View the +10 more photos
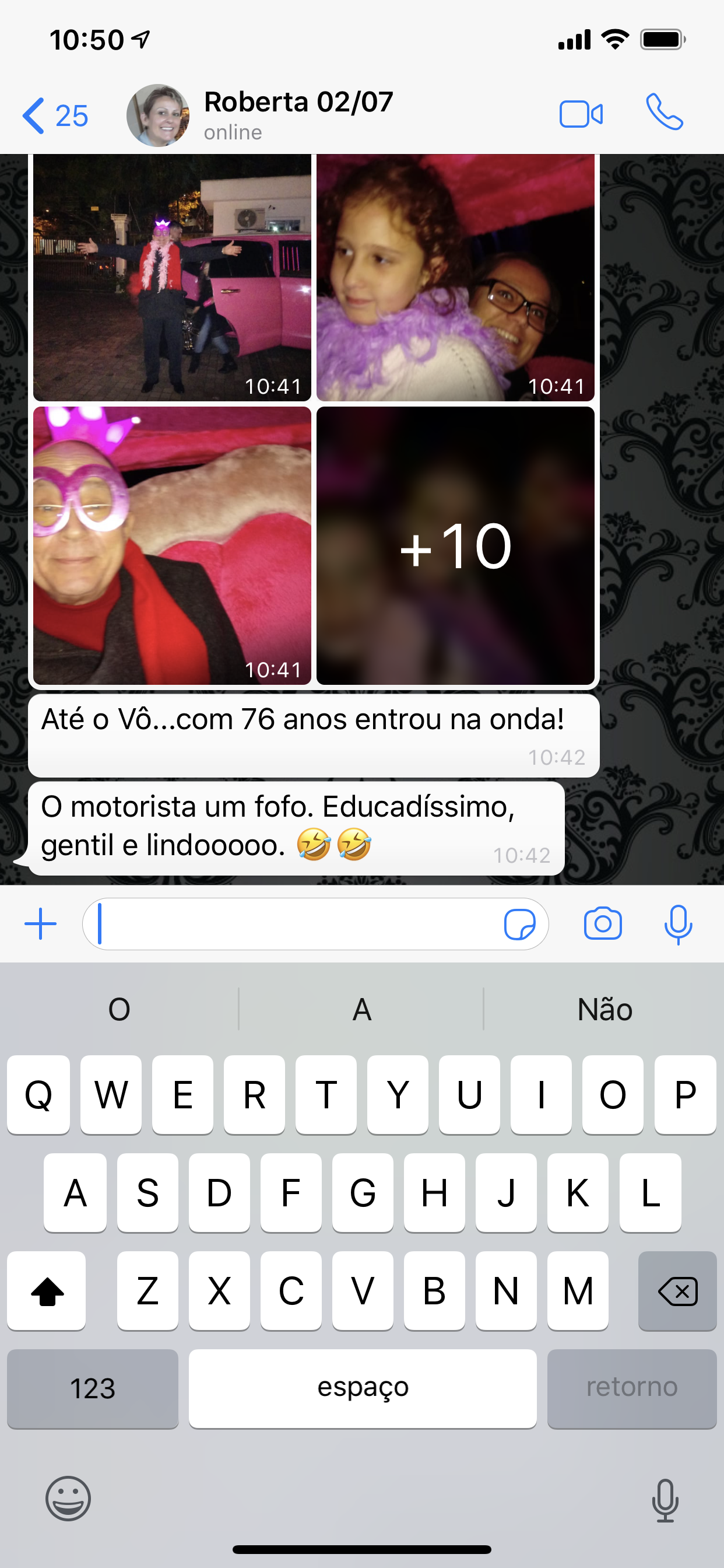724x1568 pixels. [x=455, y=545]
